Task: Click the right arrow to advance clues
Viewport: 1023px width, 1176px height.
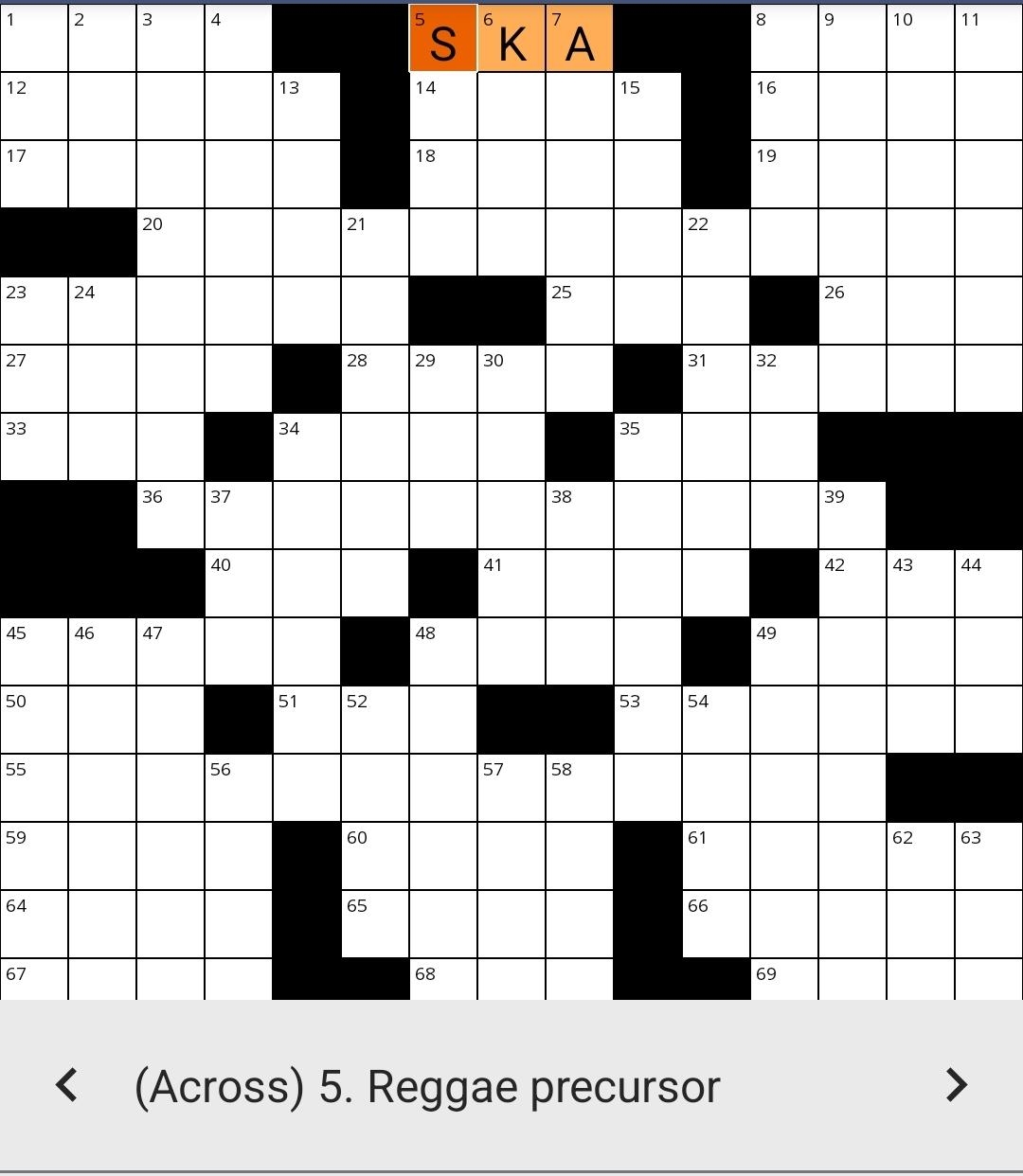Action: (x=959, y=1086)
